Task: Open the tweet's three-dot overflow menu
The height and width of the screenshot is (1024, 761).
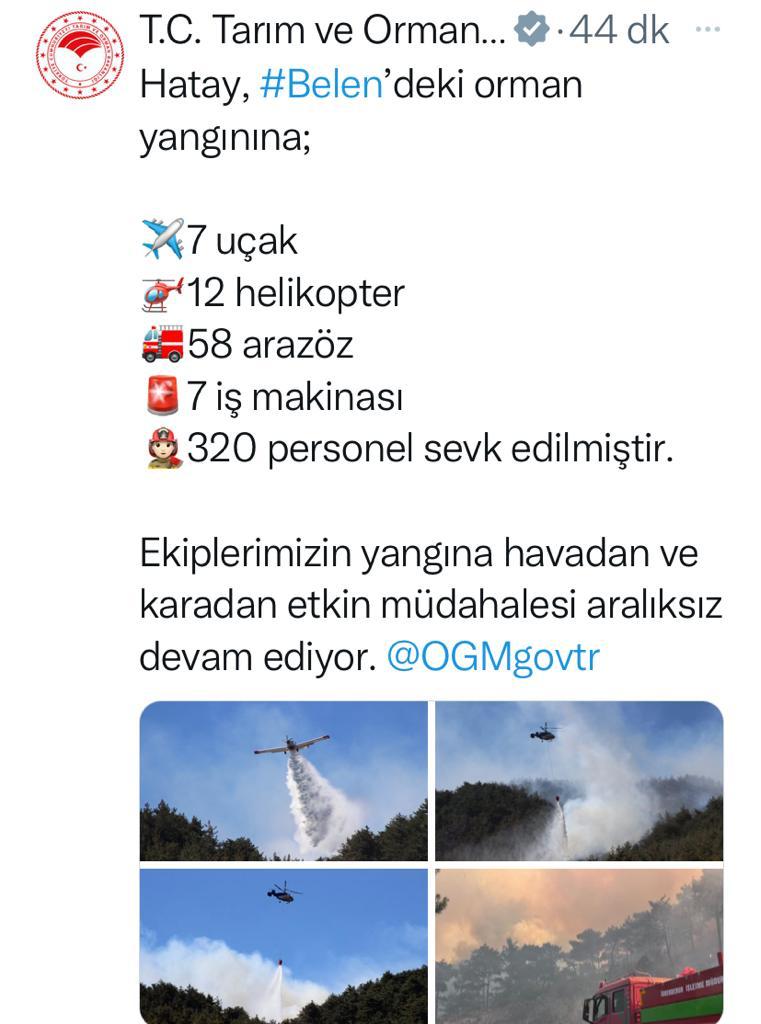Action: (707, 30)
